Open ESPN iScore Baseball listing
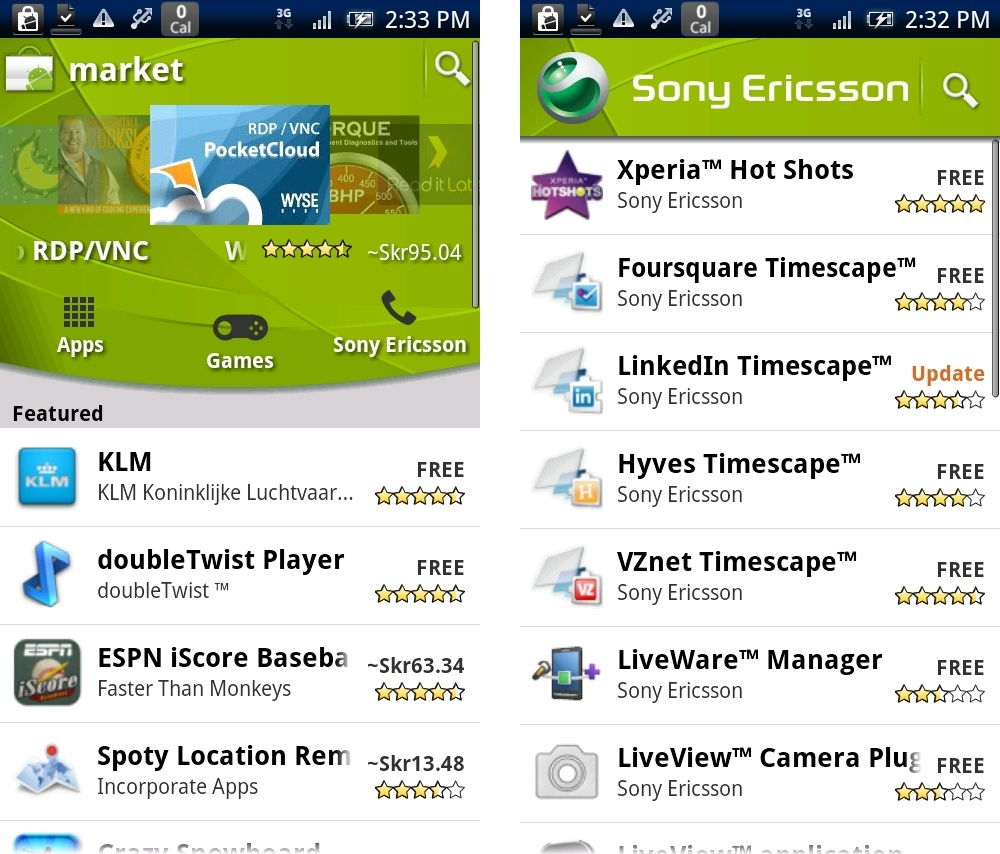 pyautogui.click(x=240, y=673)
